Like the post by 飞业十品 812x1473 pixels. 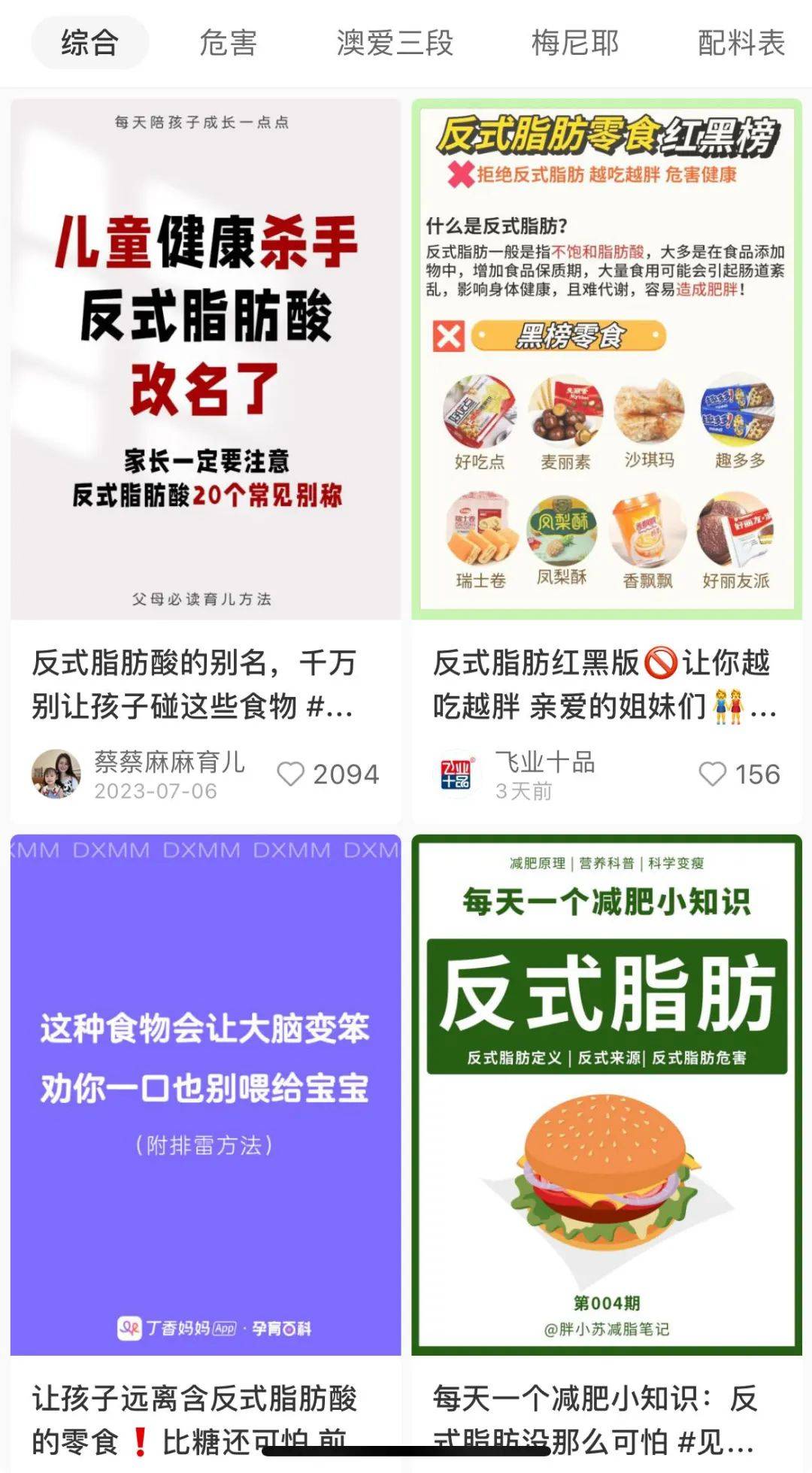[x=713, y=774]
